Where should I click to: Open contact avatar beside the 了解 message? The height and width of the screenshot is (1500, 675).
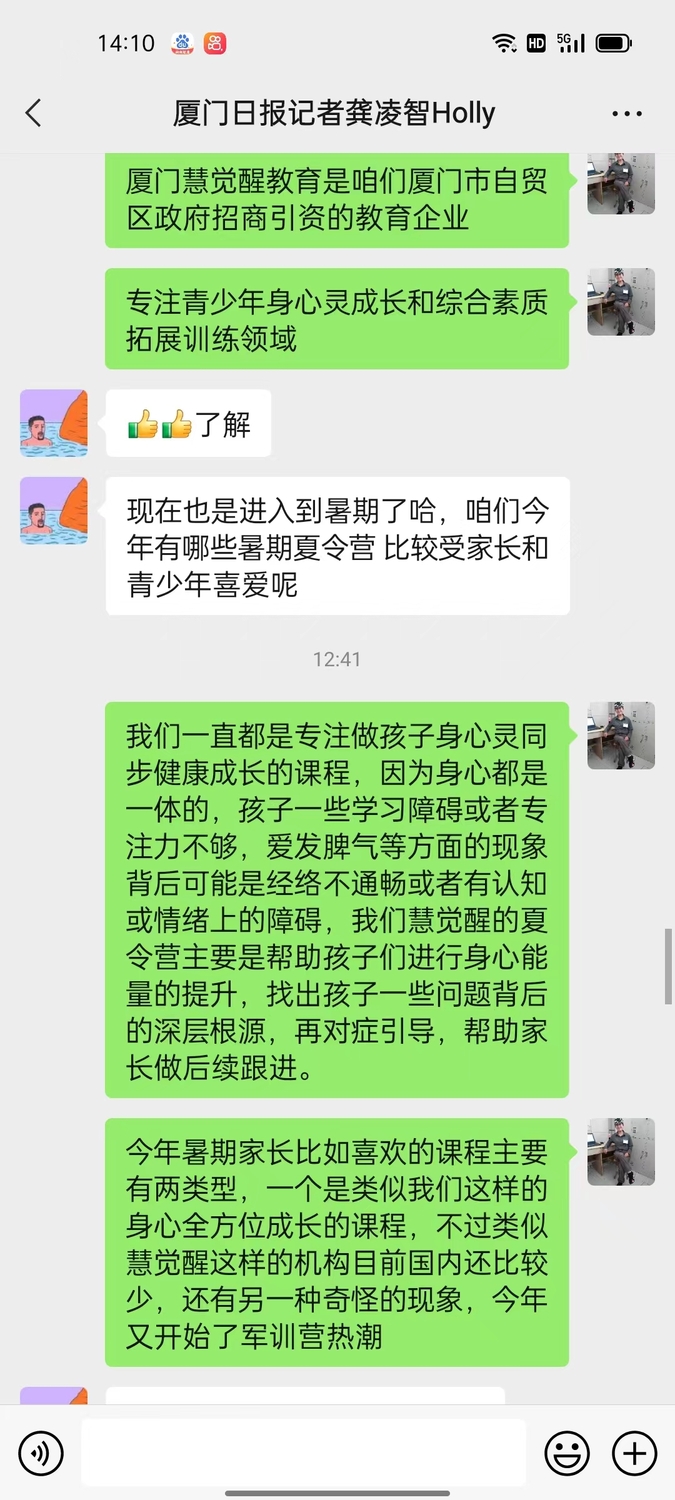[x=54, y=423]
